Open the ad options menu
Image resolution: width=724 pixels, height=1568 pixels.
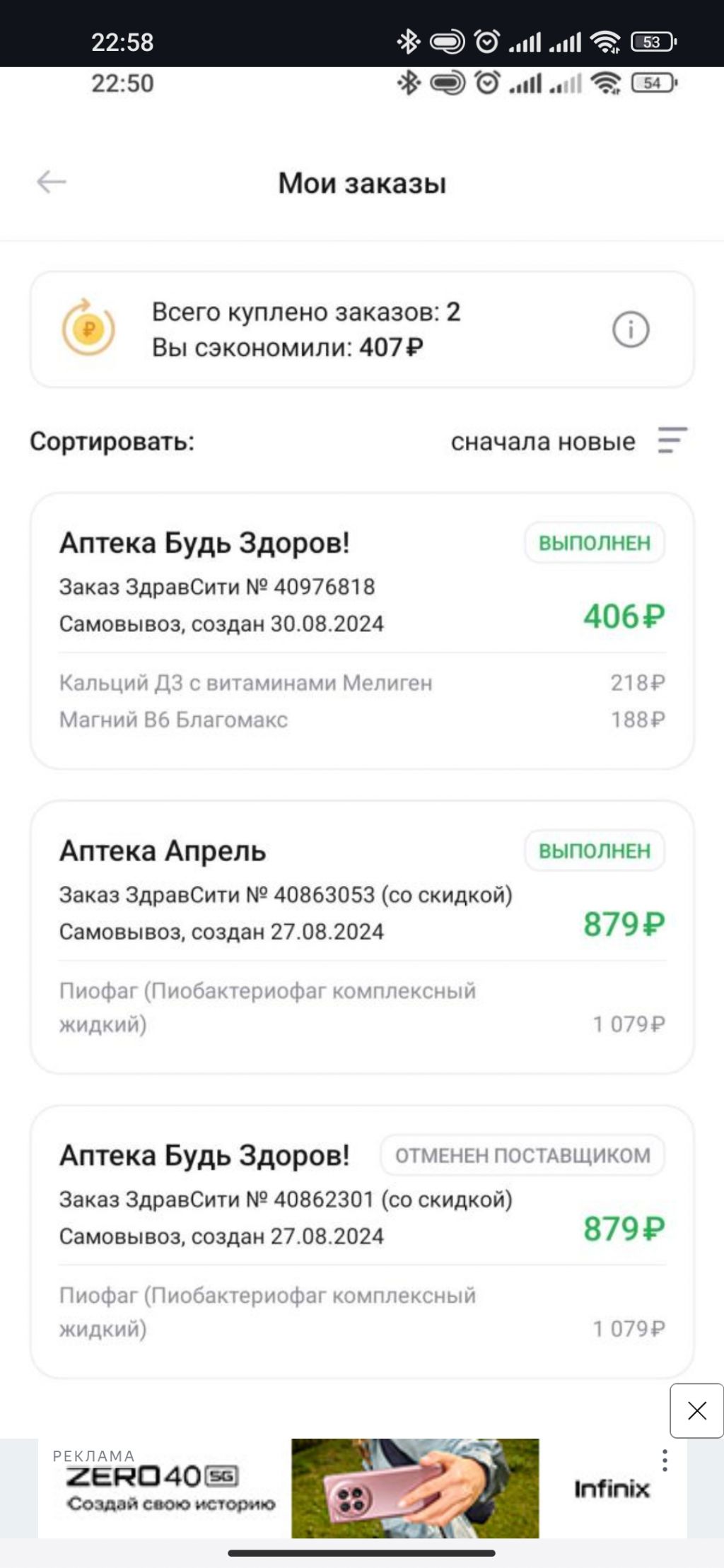click(x=665, y=1461)
